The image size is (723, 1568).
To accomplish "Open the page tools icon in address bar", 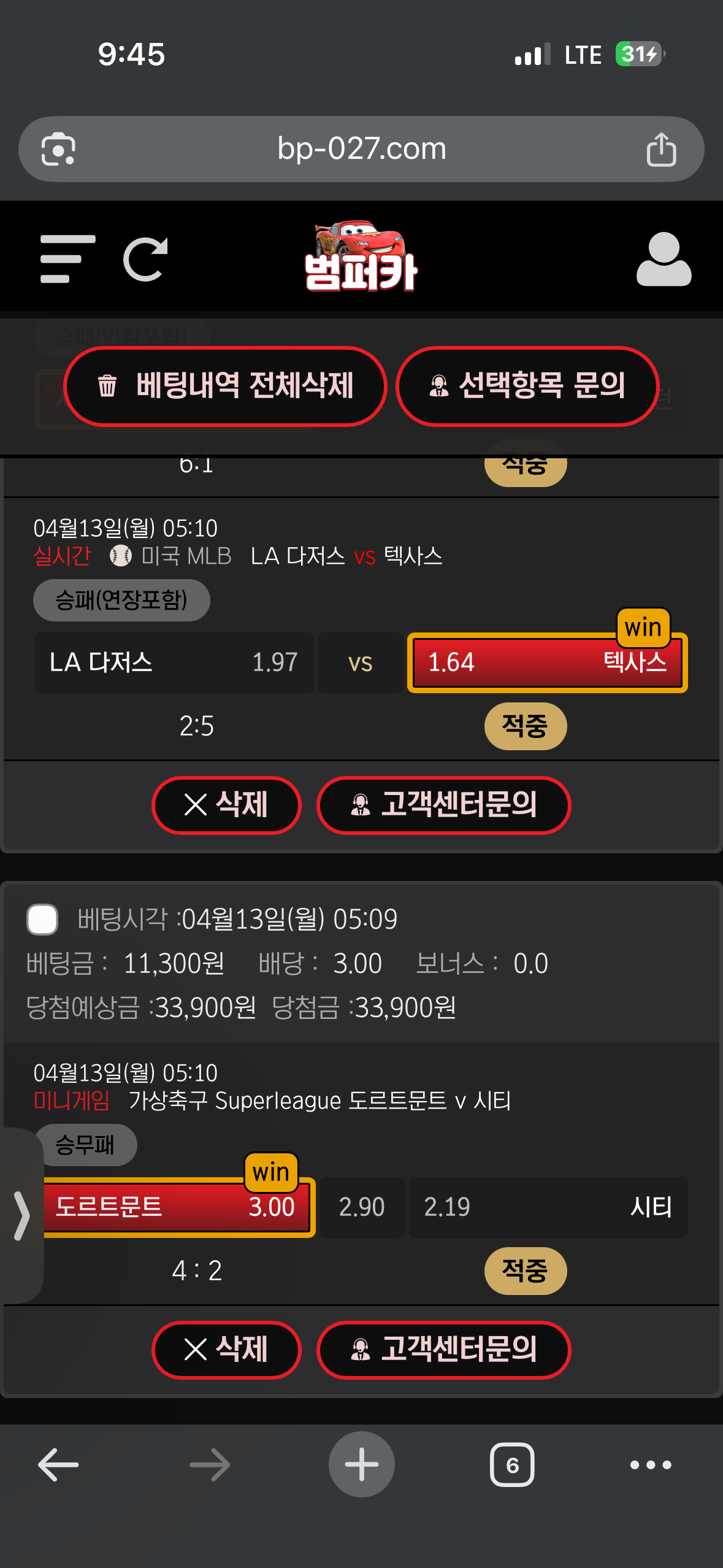I will (58, 149).
